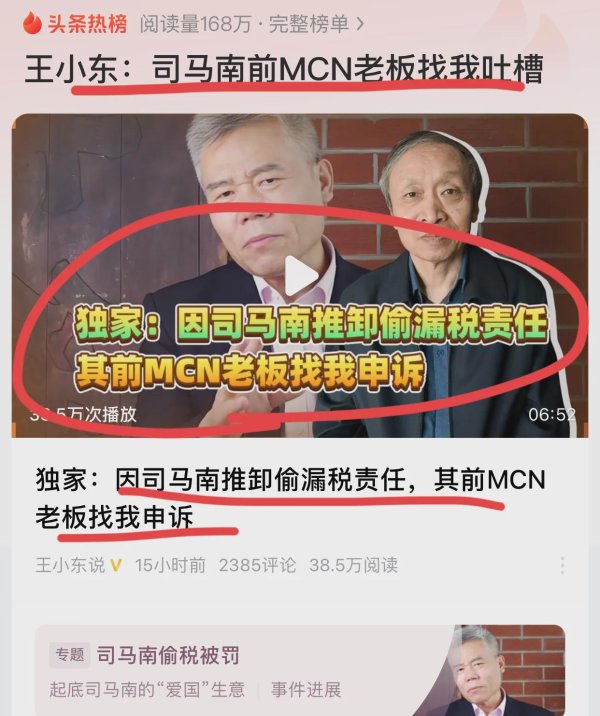Open the article titled 独家：因司马南推卸偷漏税责任
Image resolution: width=600 pixels, height=716 pixels.
tap(290, 496)
